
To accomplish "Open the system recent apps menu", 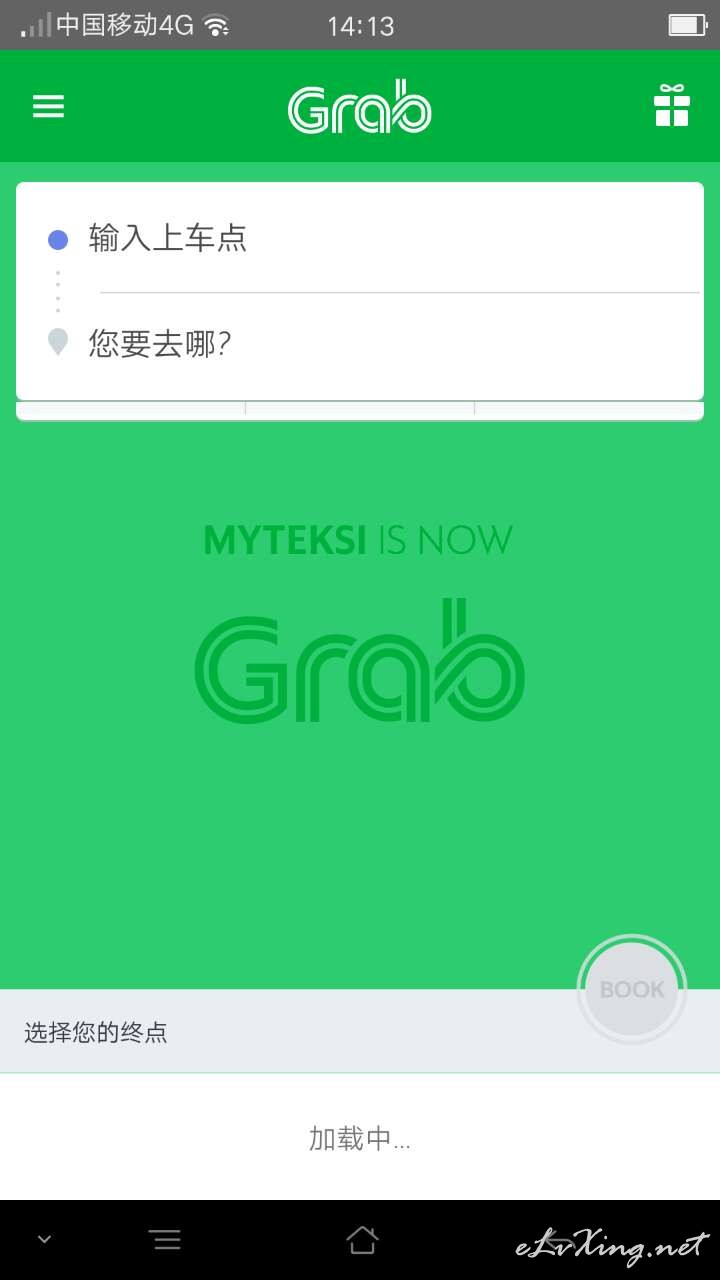I will point(166,1240).
